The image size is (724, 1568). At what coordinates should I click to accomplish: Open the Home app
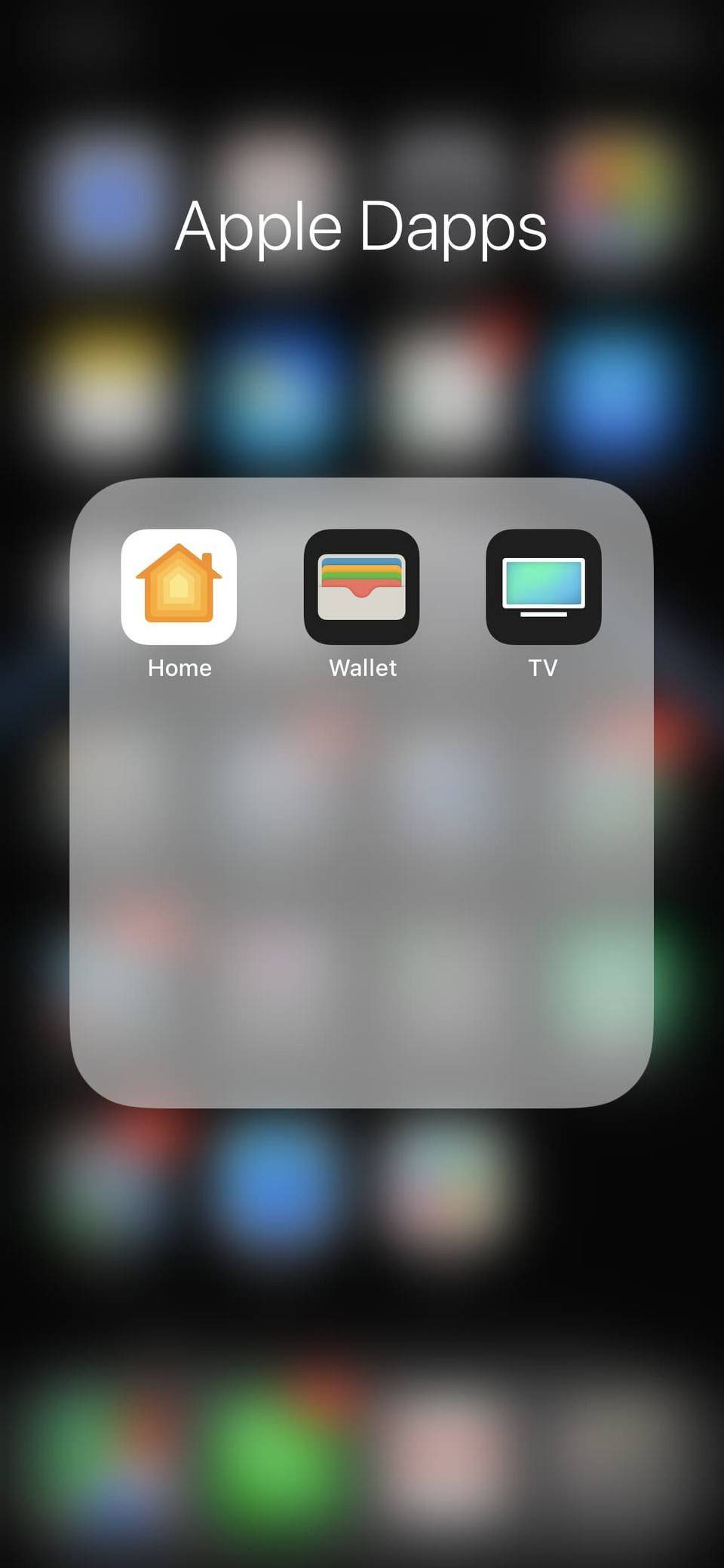point(179,587)
